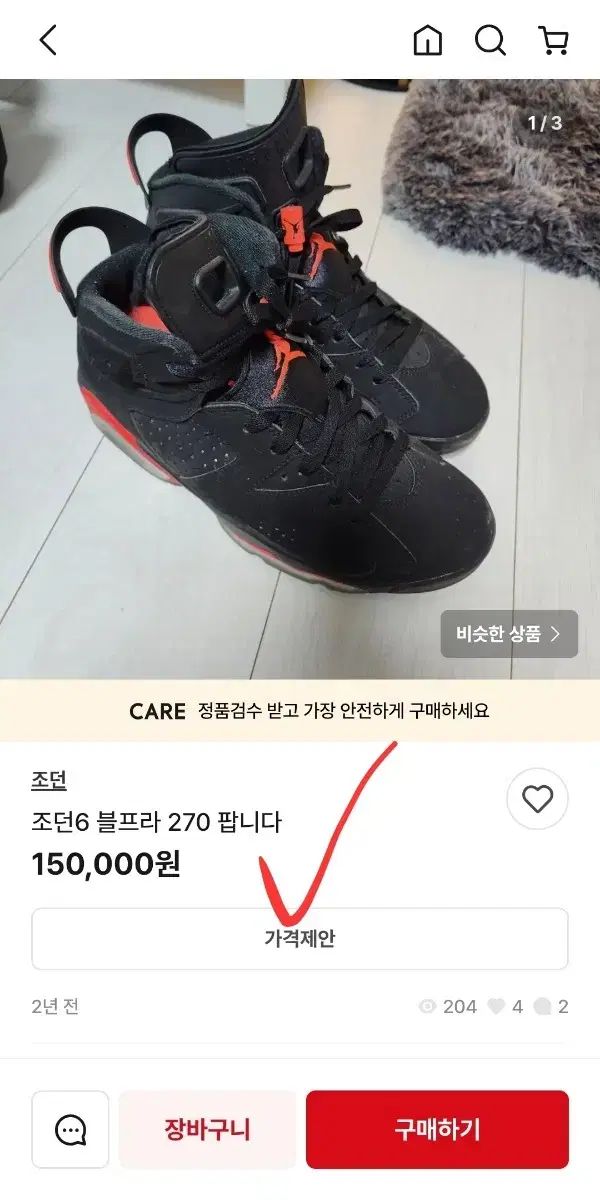The height and width of the screenshot is (1200, 600).
Task: Buy now with the 구매하기 button
Action: (437, 1130)
